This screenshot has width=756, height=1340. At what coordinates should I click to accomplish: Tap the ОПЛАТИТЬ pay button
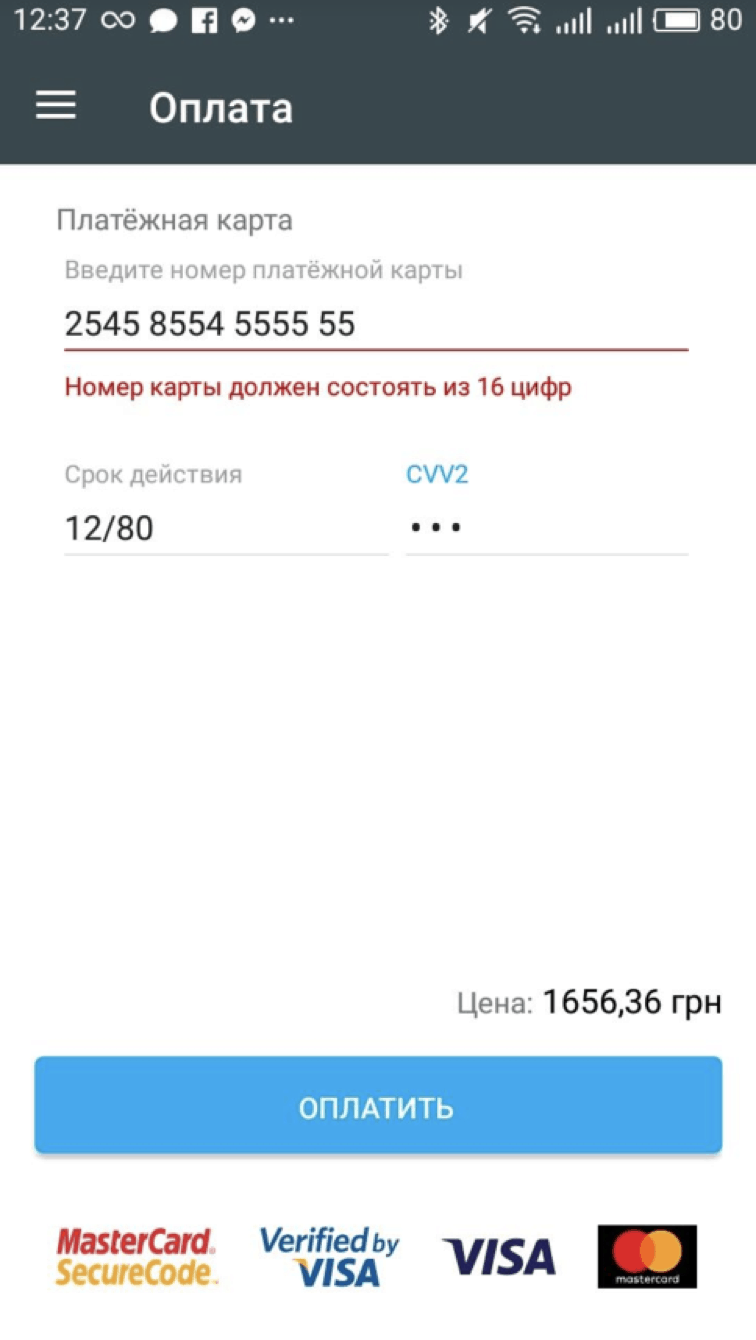tap(378, 1106)
